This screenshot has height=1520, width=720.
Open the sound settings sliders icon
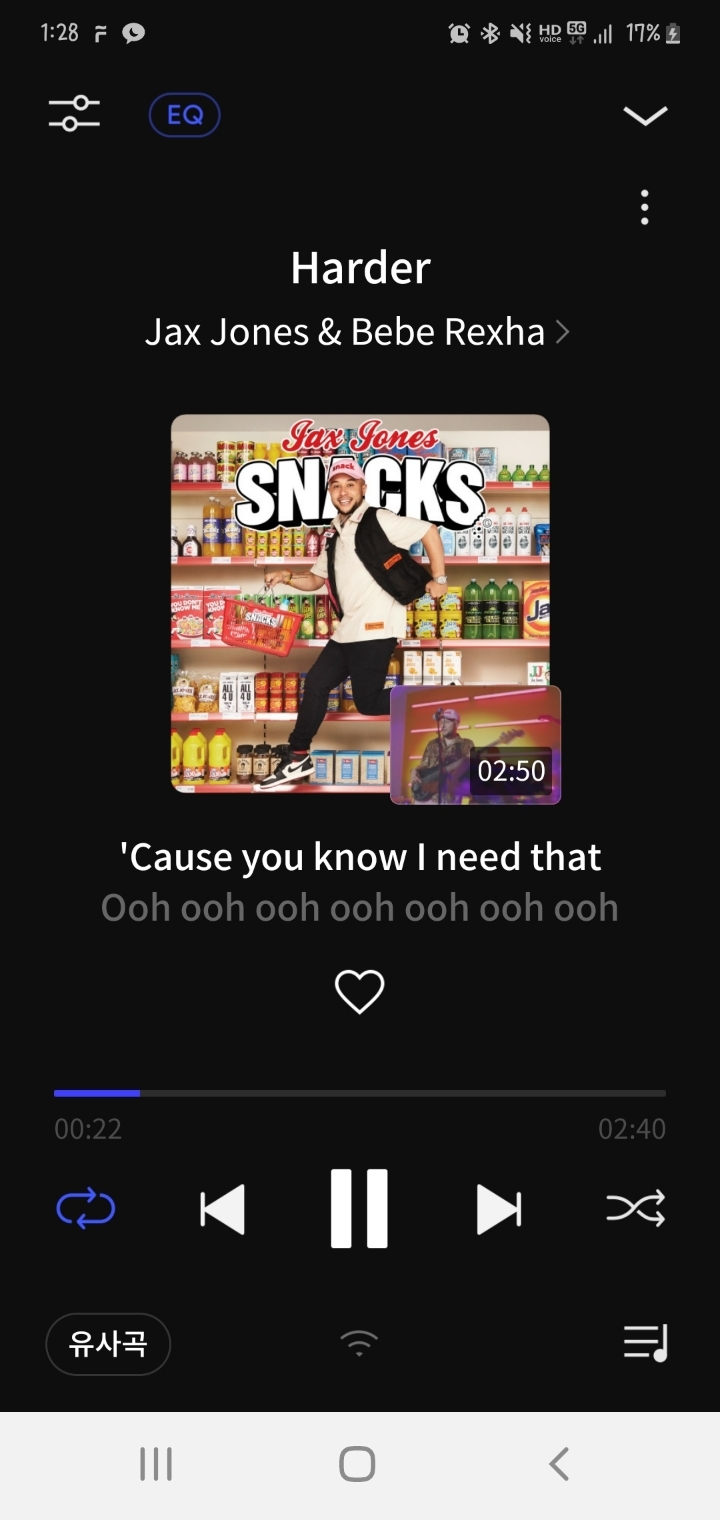click(75, 114)
